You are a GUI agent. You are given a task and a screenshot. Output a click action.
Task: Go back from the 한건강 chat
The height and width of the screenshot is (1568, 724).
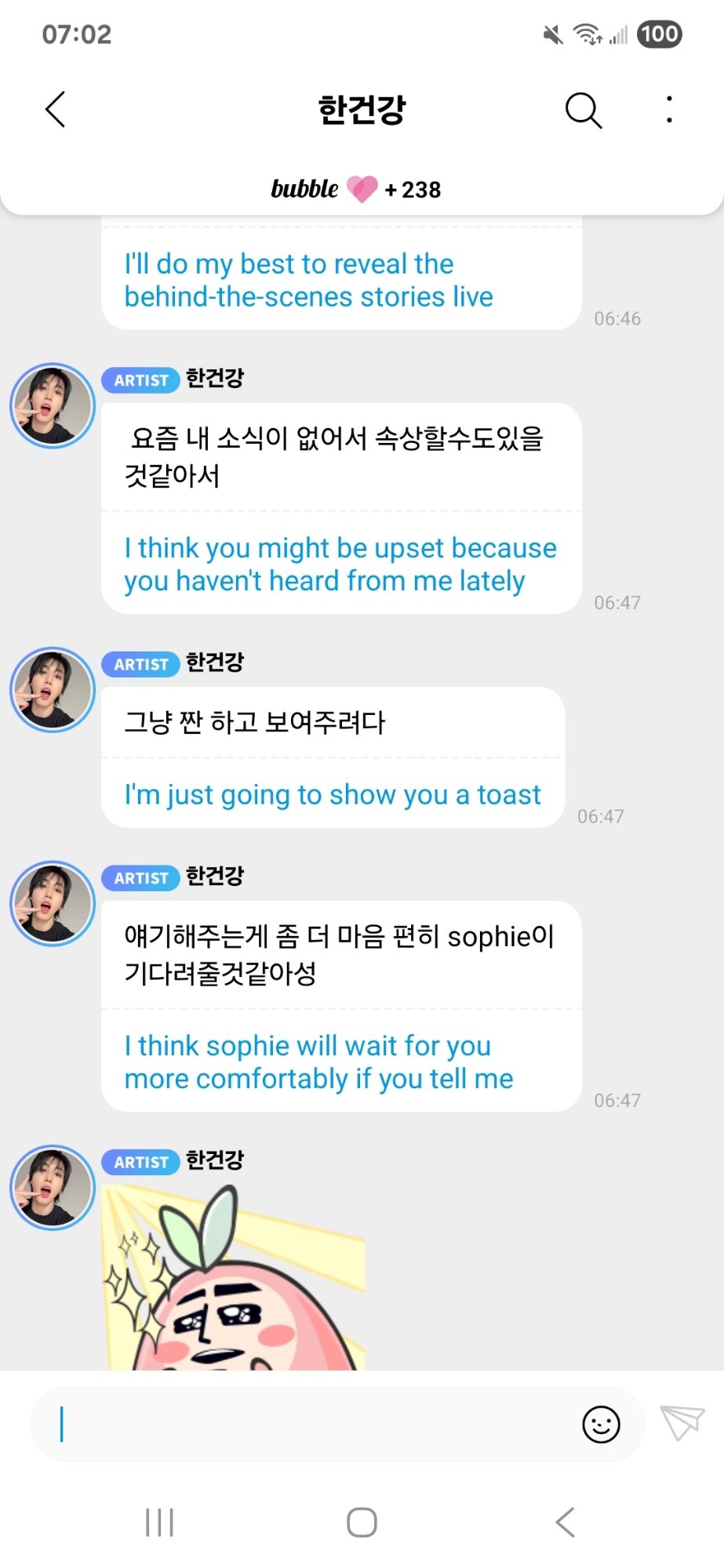click(55, 110)
